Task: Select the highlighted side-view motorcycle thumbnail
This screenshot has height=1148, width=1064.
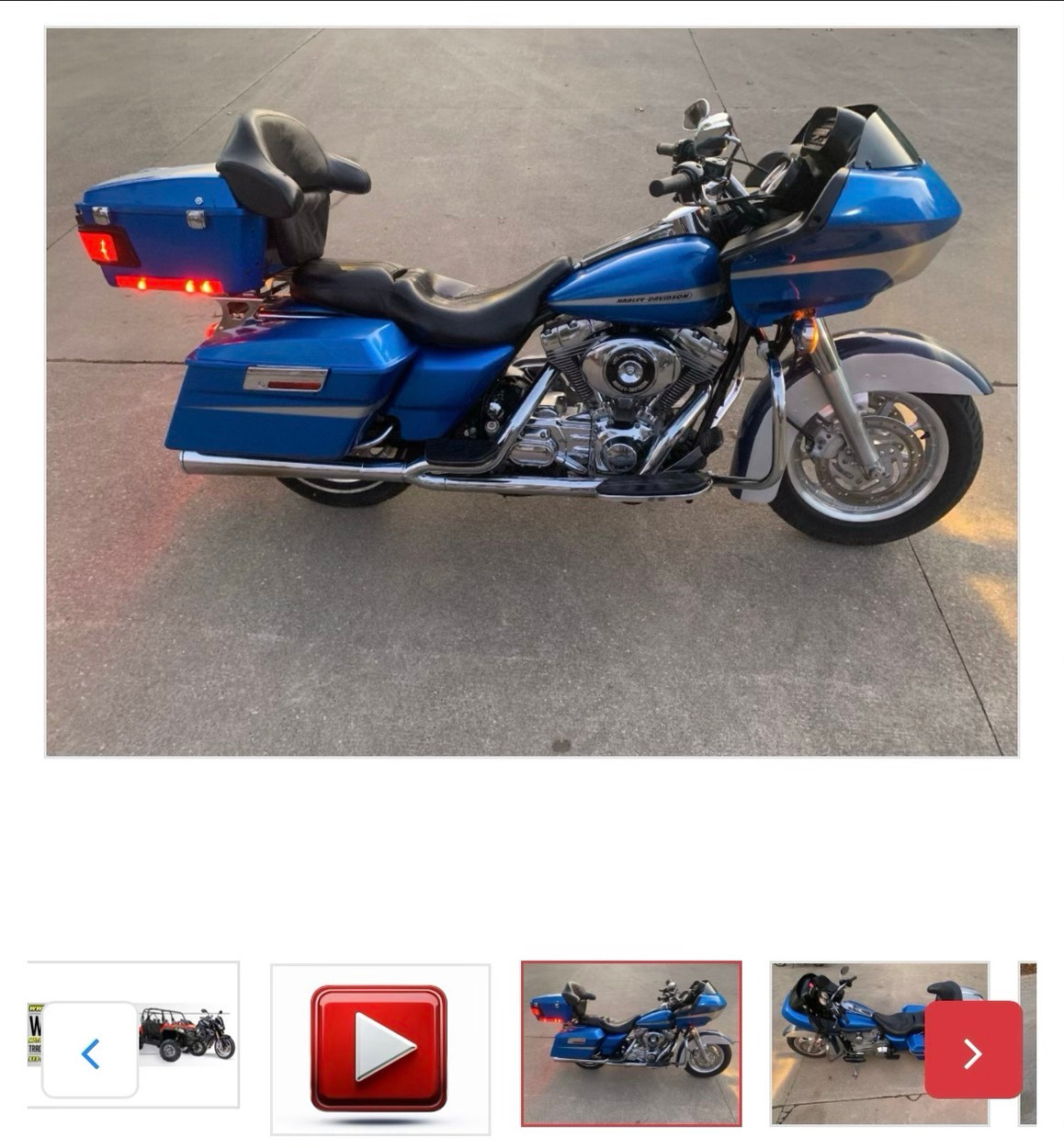Action: (631, 1042)
